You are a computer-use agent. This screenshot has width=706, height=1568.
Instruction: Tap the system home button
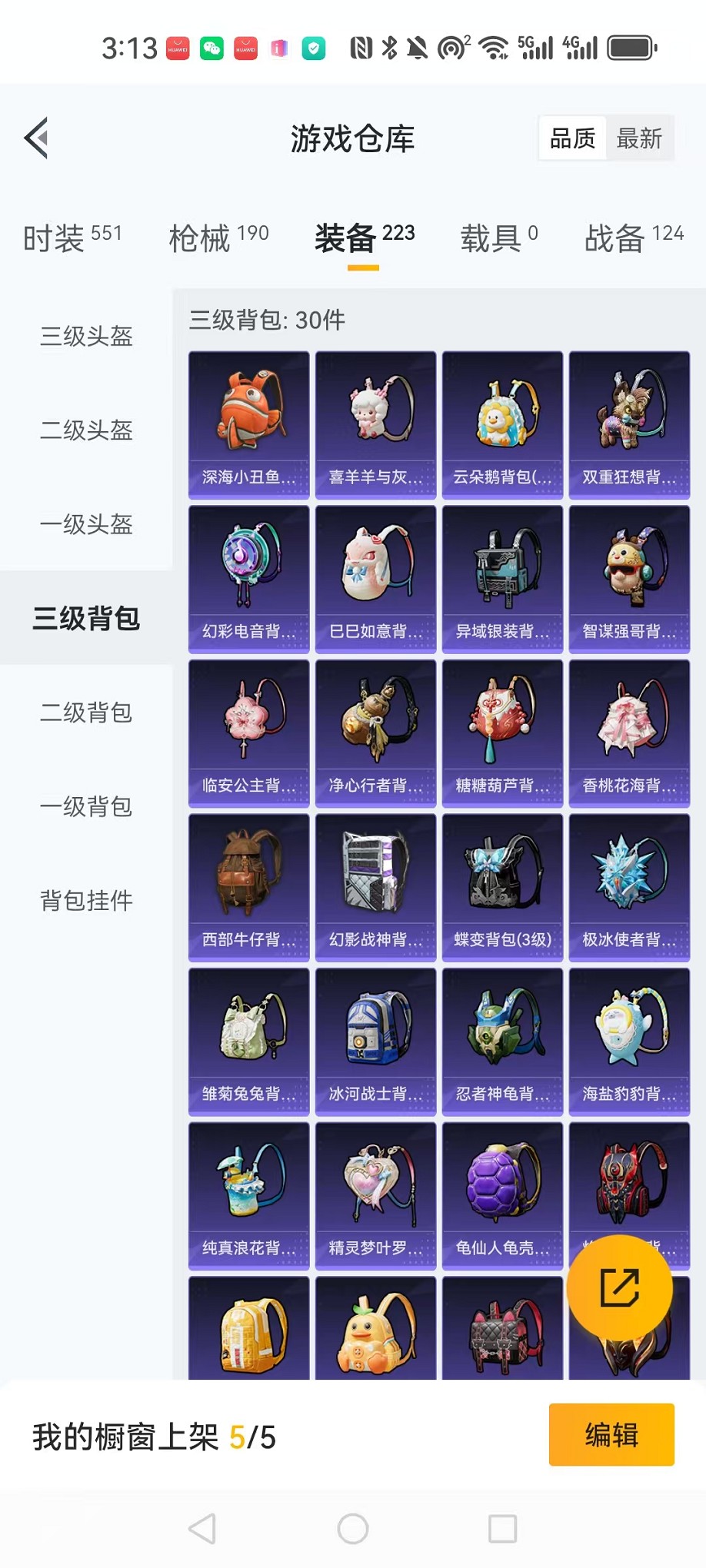[x=353, y=1529]
